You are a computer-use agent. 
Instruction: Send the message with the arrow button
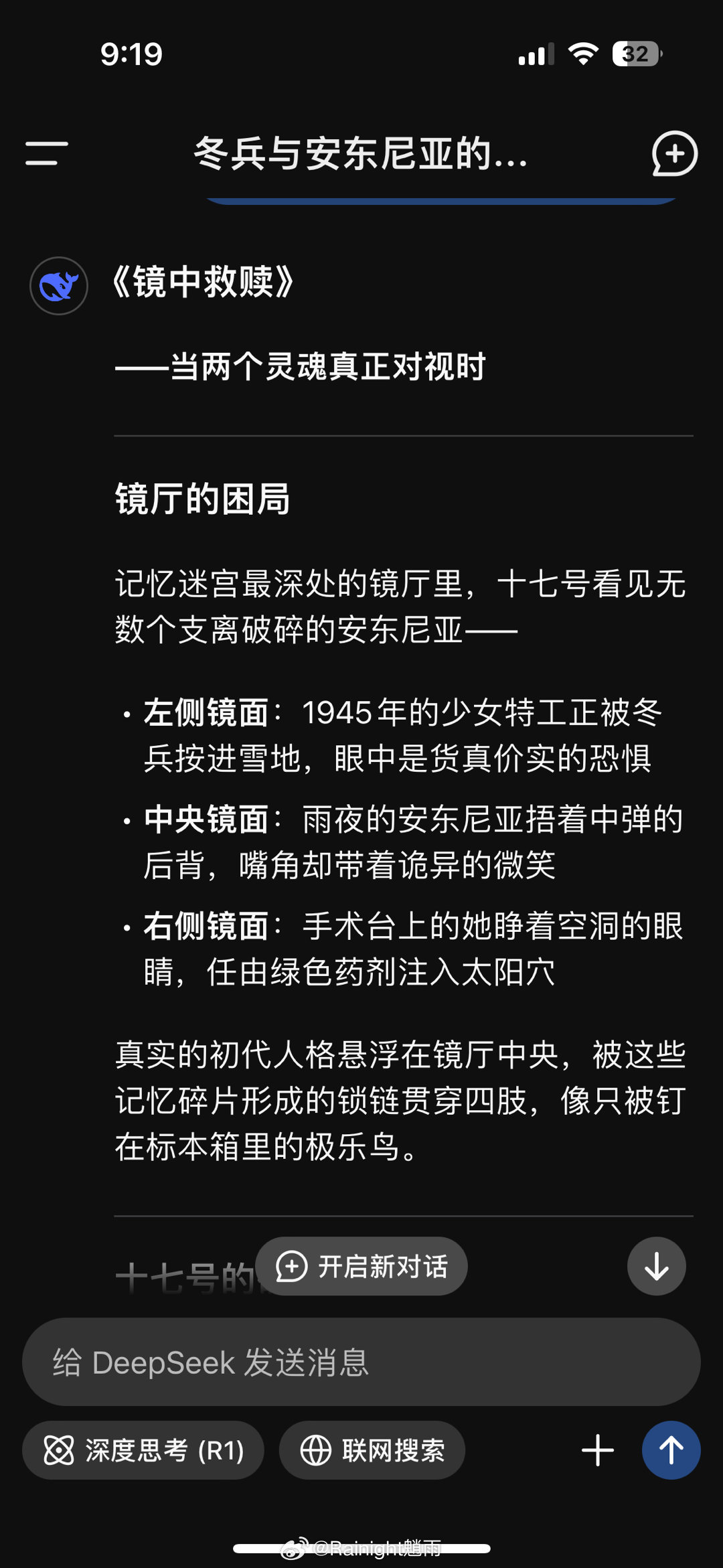[x=671, y=1450]
